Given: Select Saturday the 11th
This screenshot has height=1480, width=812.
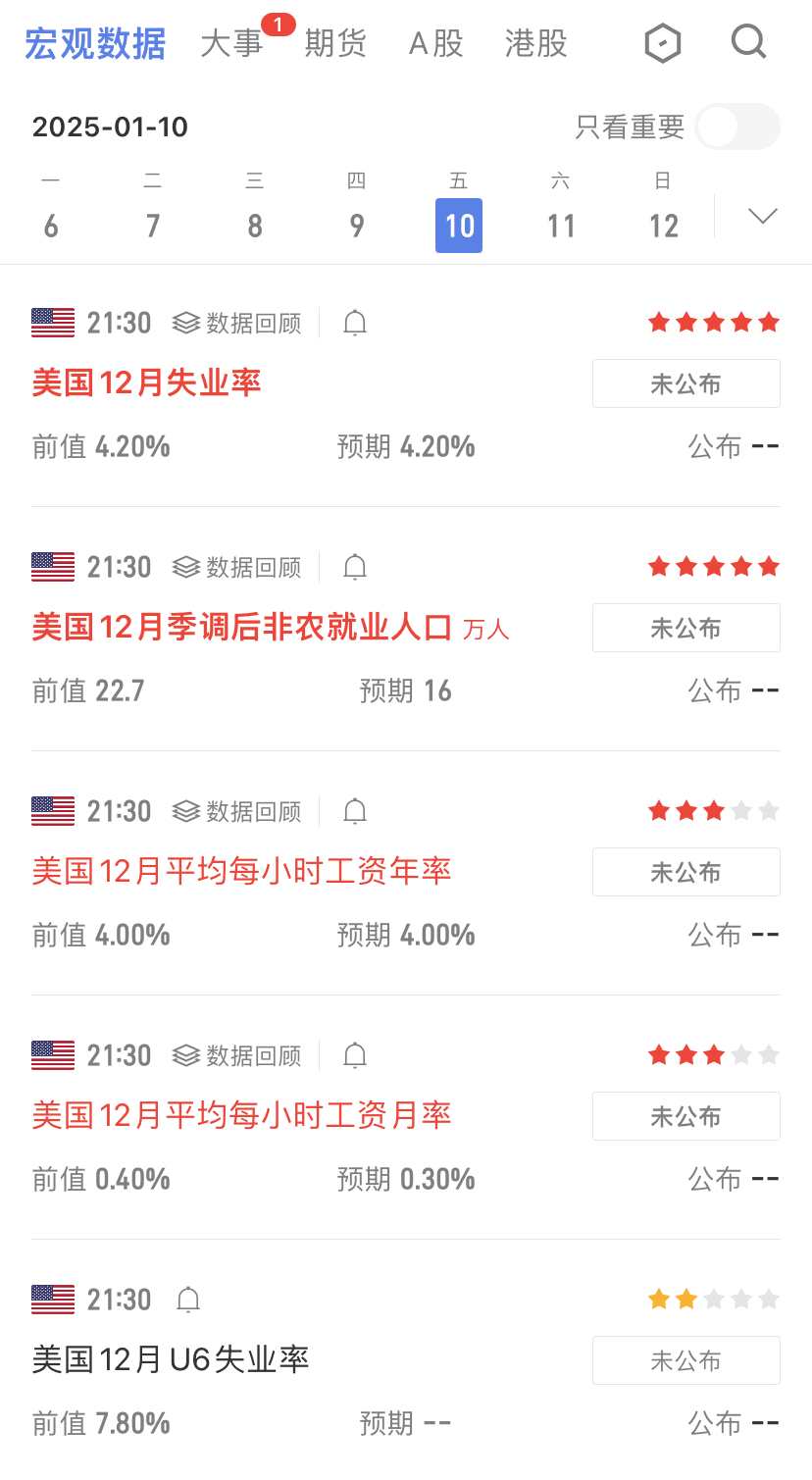Looking at the screenshot, I should pos(561,209).
